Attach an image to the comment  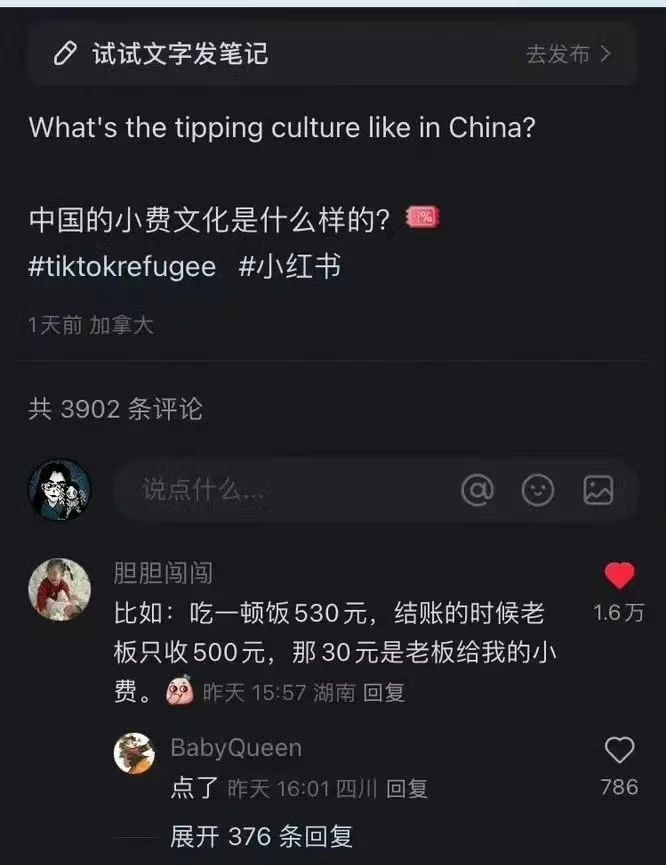click(x=598, y=489)
